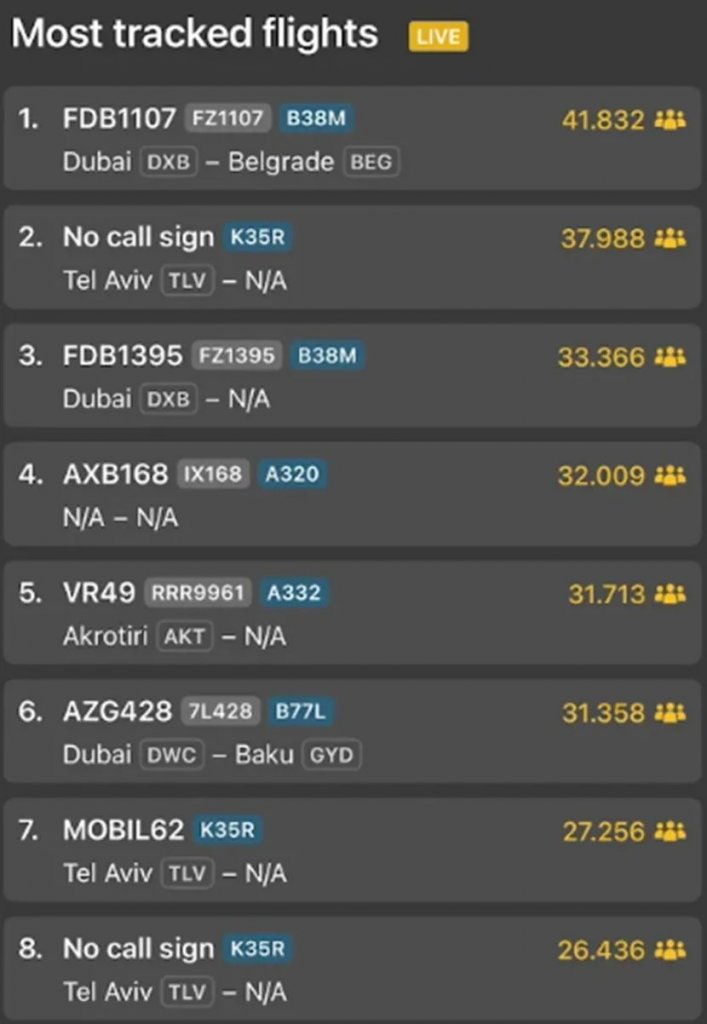707x1024 pixels.
Task: Open the No call sign flight ranked 2
Action: [x=352, y=258]
